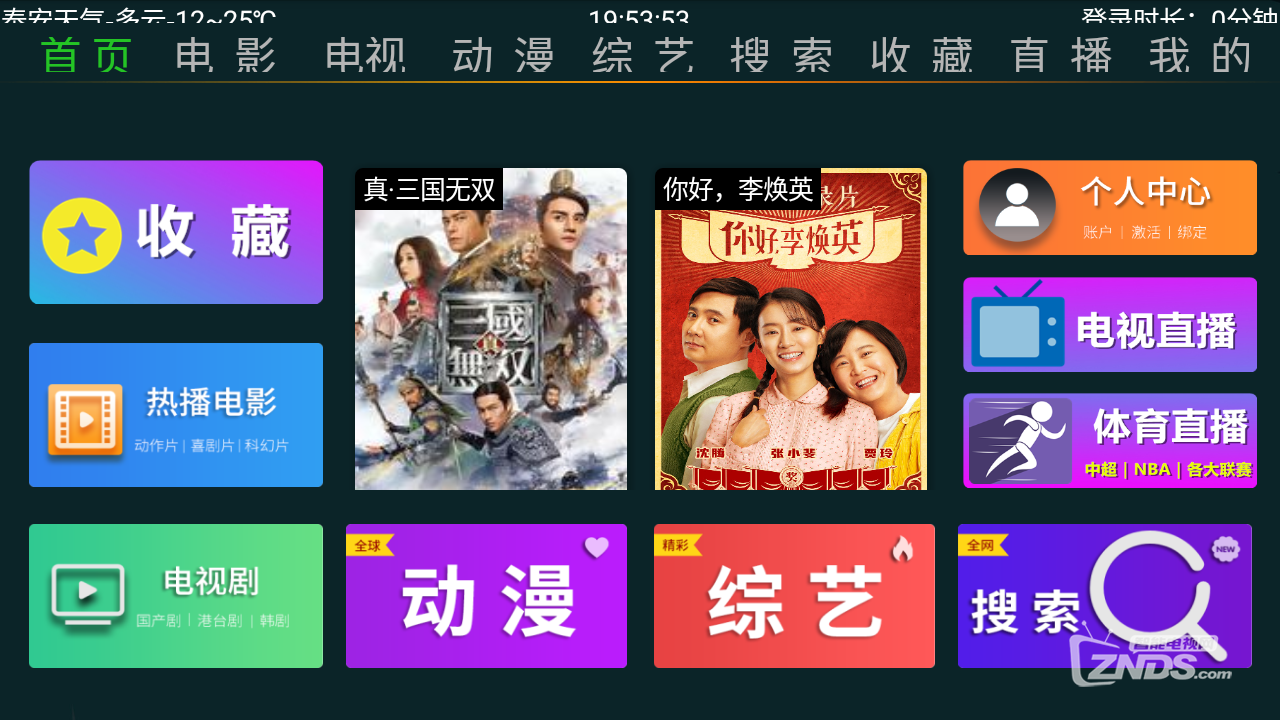The width and height of the screenshot is (1280, 720).
Task: Open the 动漫 top tab
Action: (503, 56)
